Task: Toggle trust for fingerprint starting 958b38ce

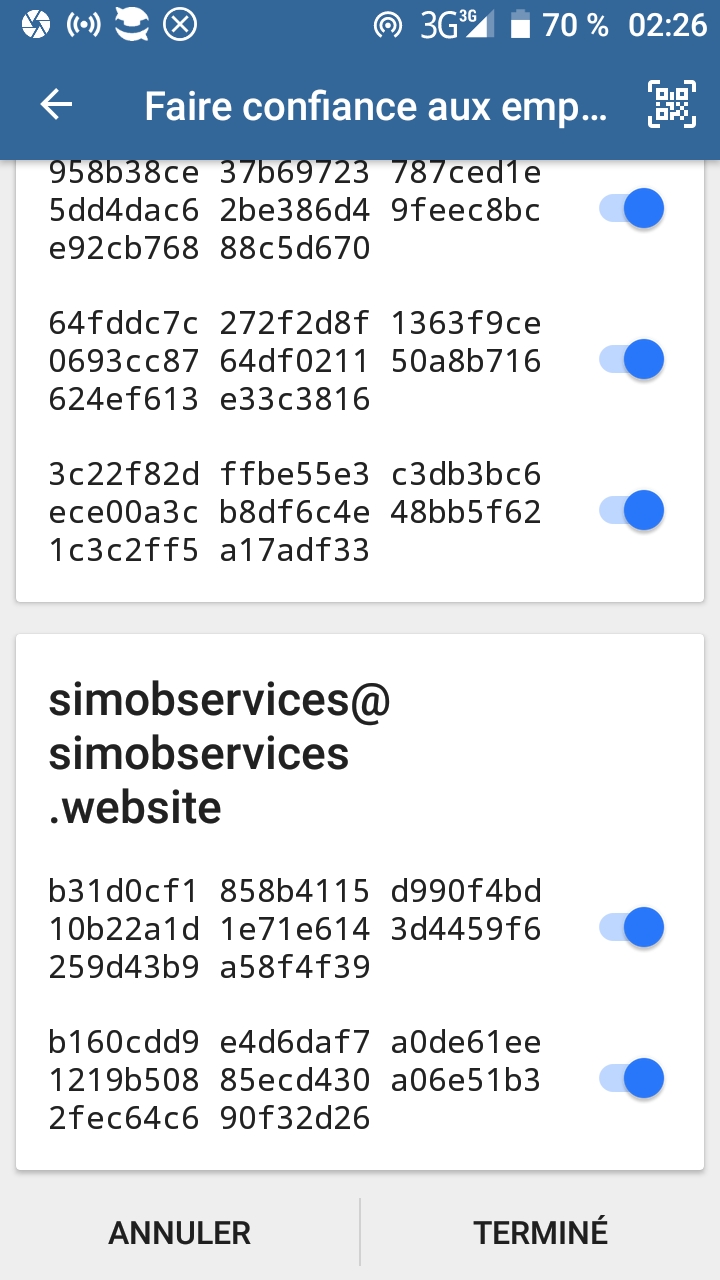Action: tap(632, 210)
